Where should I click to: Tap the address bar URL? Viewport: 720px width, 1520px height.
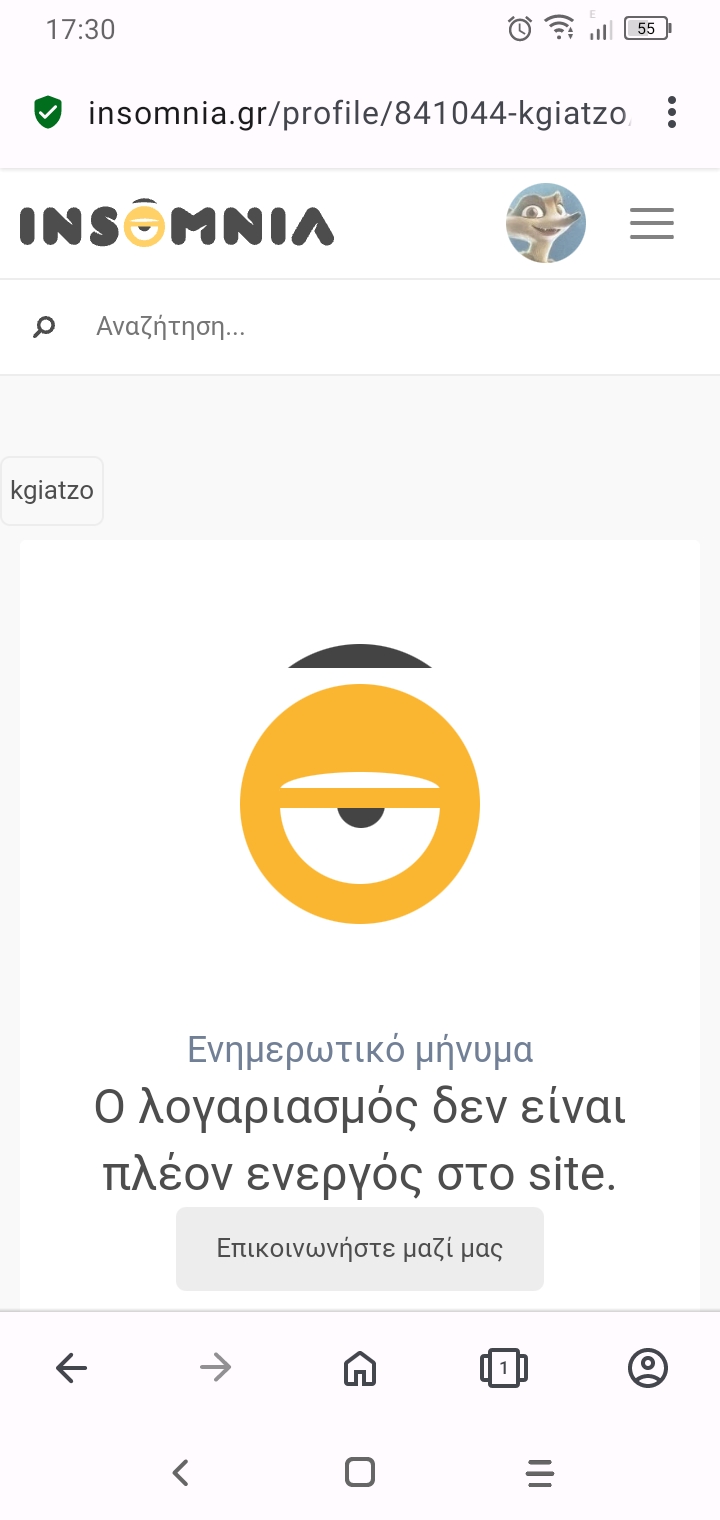pyautogui.click(x=360, y=113)
